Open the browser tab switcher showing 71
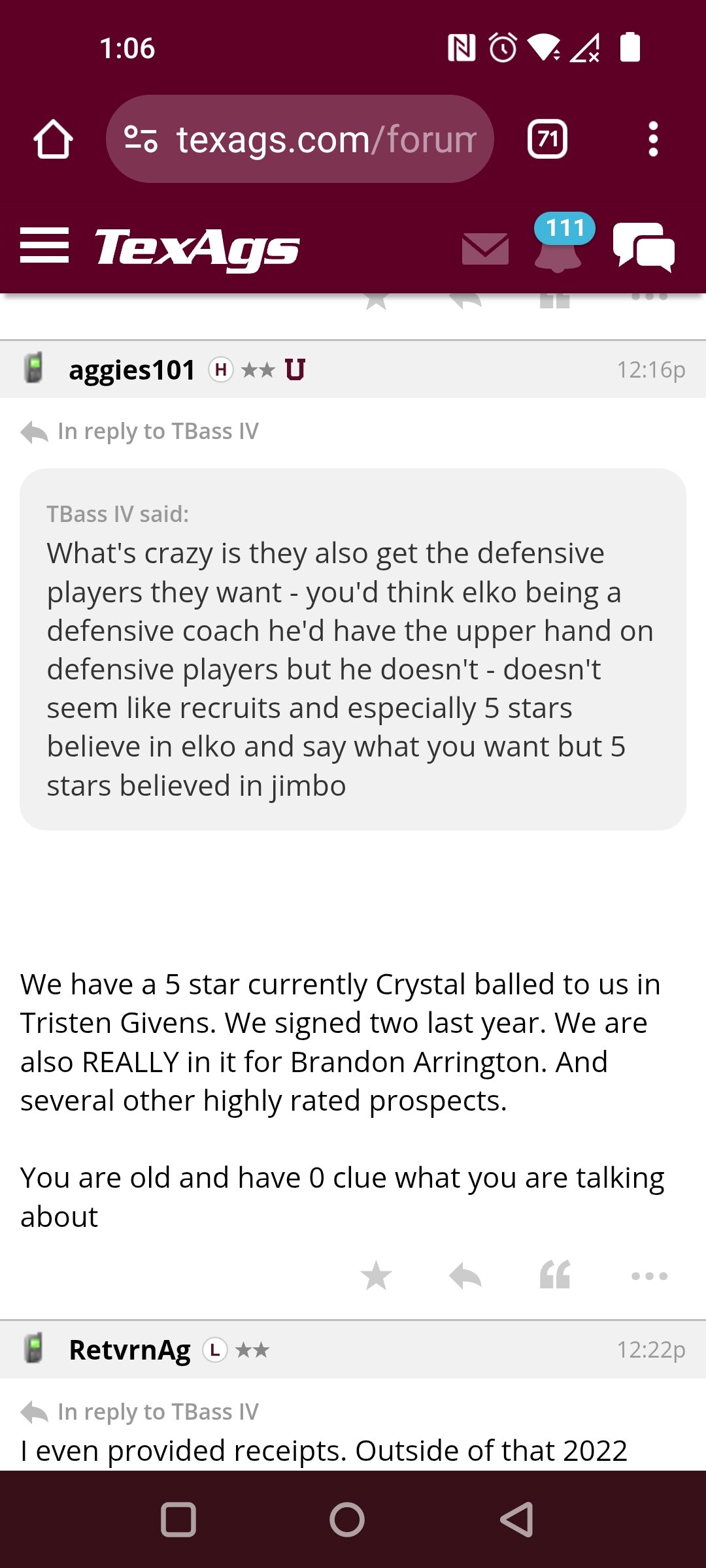The width and height of the screenshot is (706, 1568). pos(547,139)
